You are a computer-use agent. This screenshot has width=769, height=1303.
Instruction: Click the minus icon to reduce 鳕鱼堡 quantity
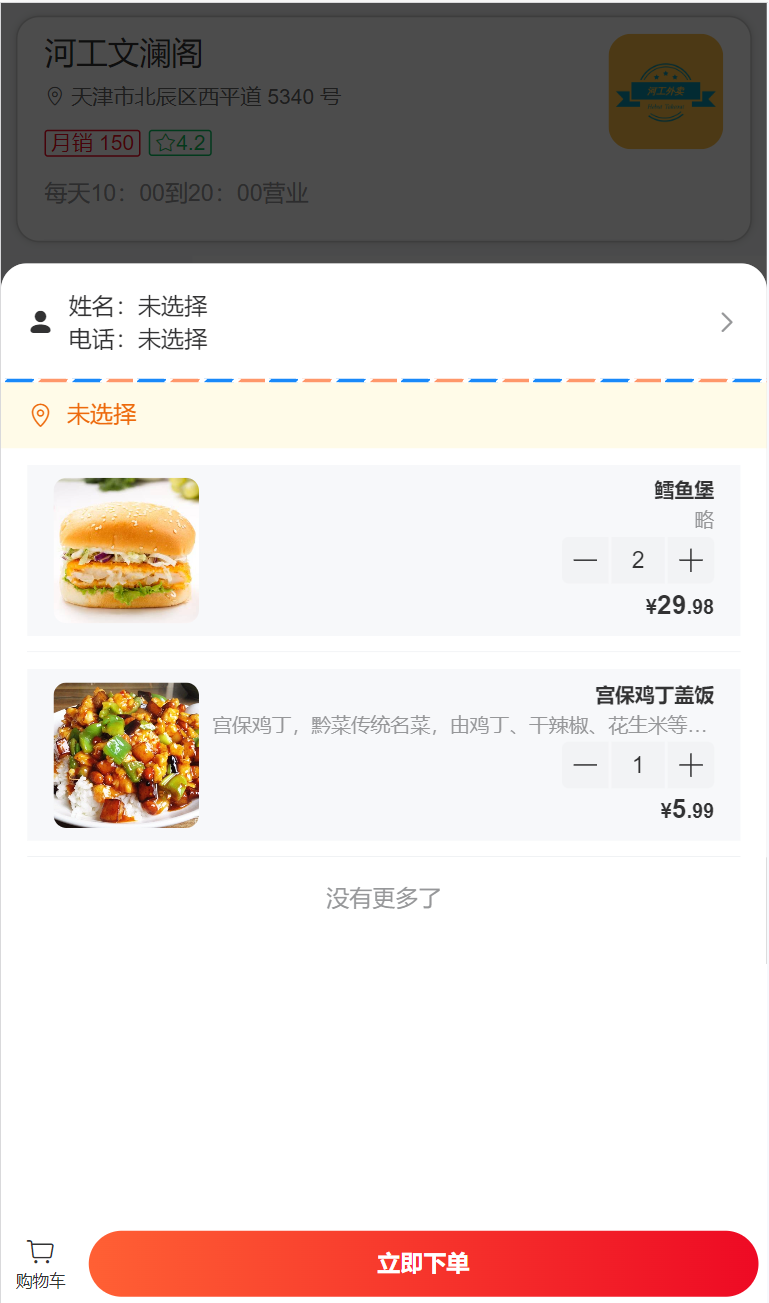(585, 560)
